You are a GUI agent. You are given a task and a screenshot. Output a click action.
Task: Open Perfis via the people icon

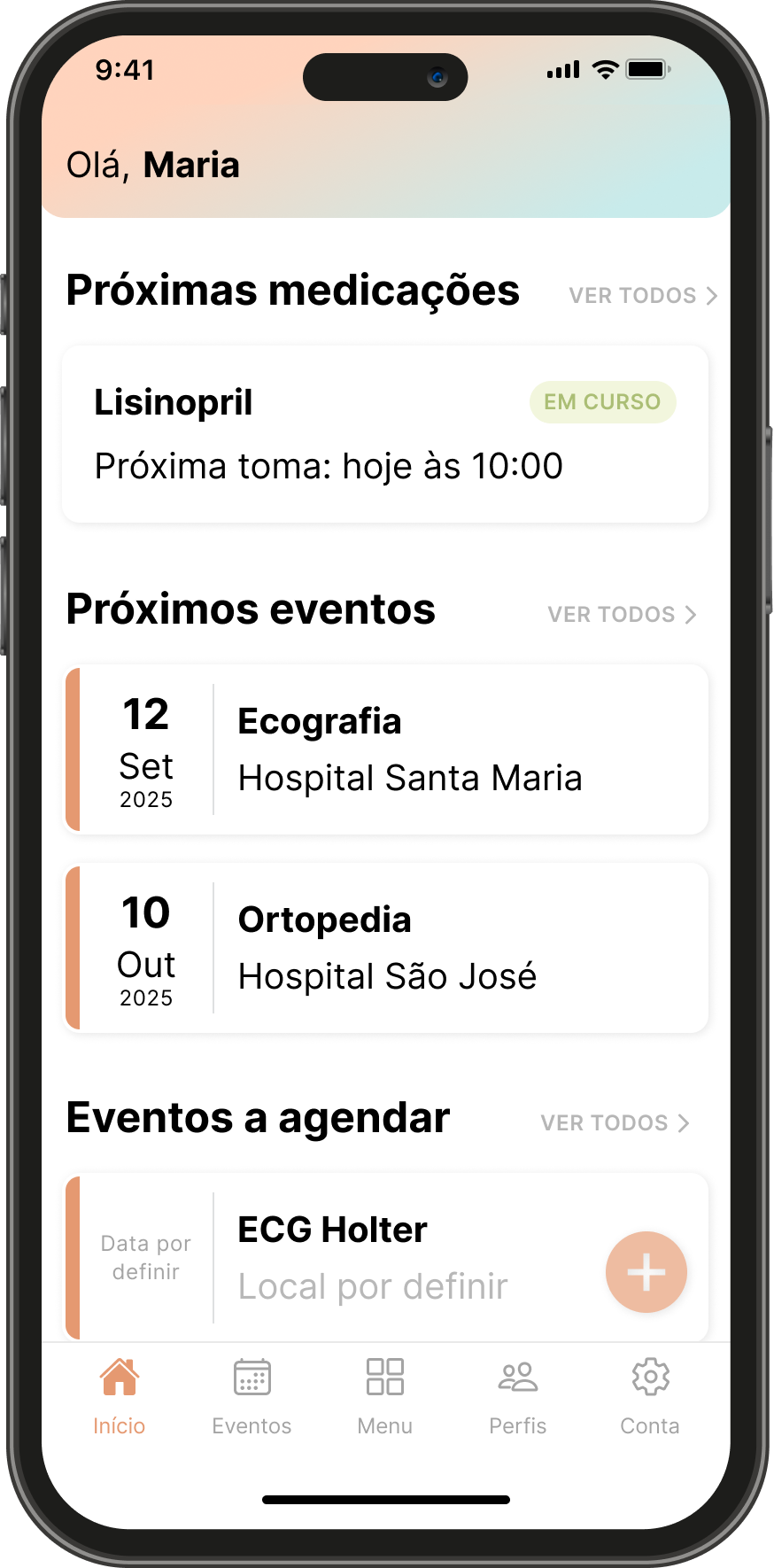[x=517, y=1376]
